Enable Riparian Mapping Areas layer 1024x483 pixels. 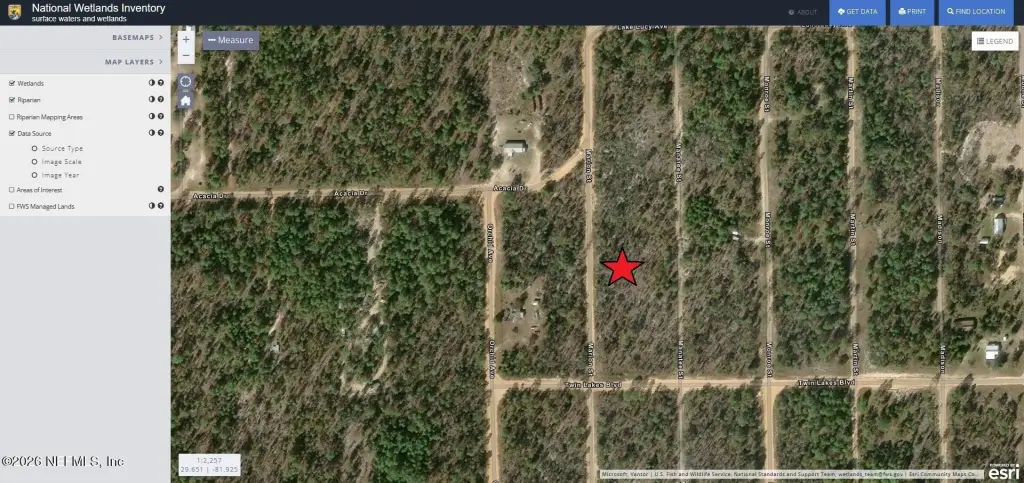pos(12,117)
